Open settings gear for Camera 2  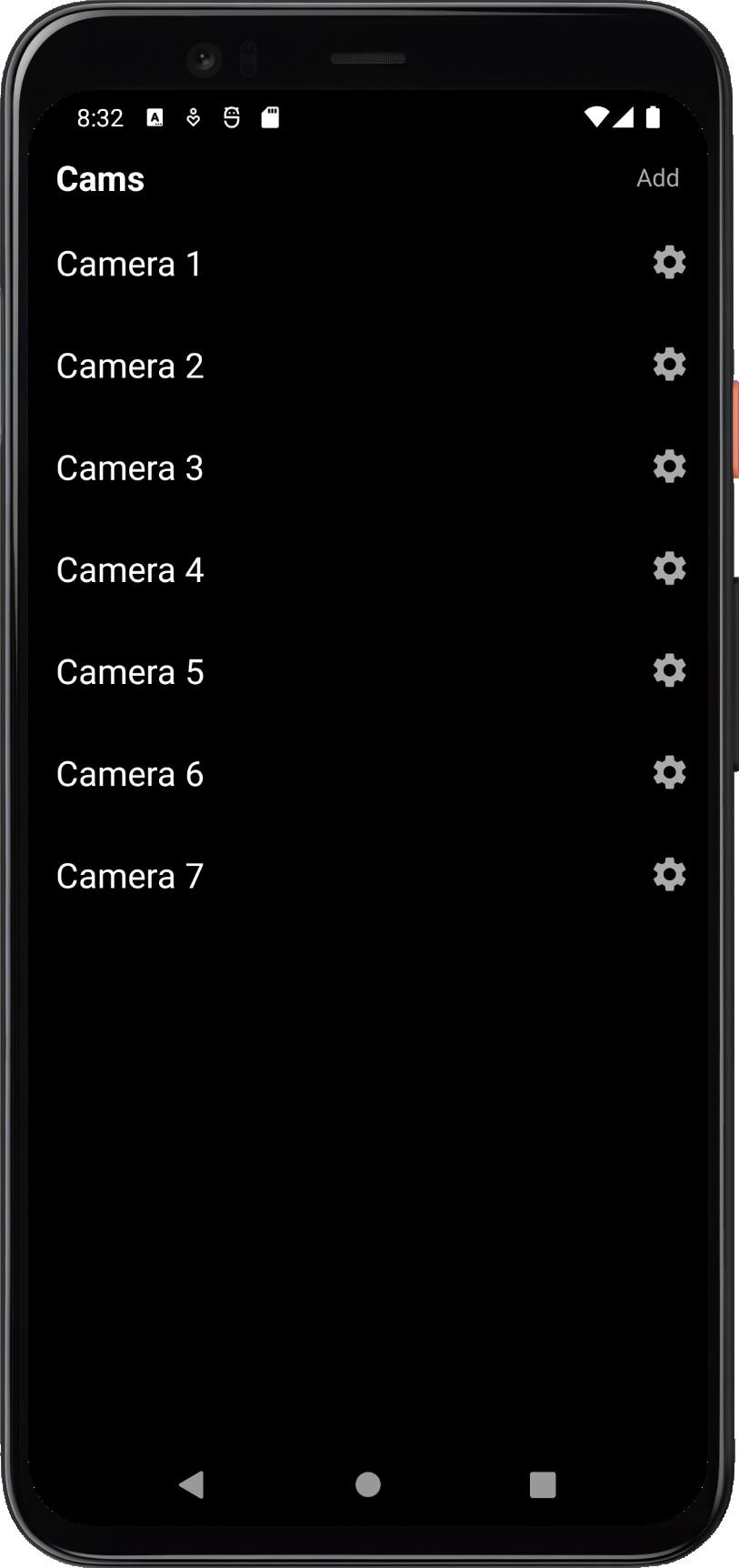click(669, 365)
